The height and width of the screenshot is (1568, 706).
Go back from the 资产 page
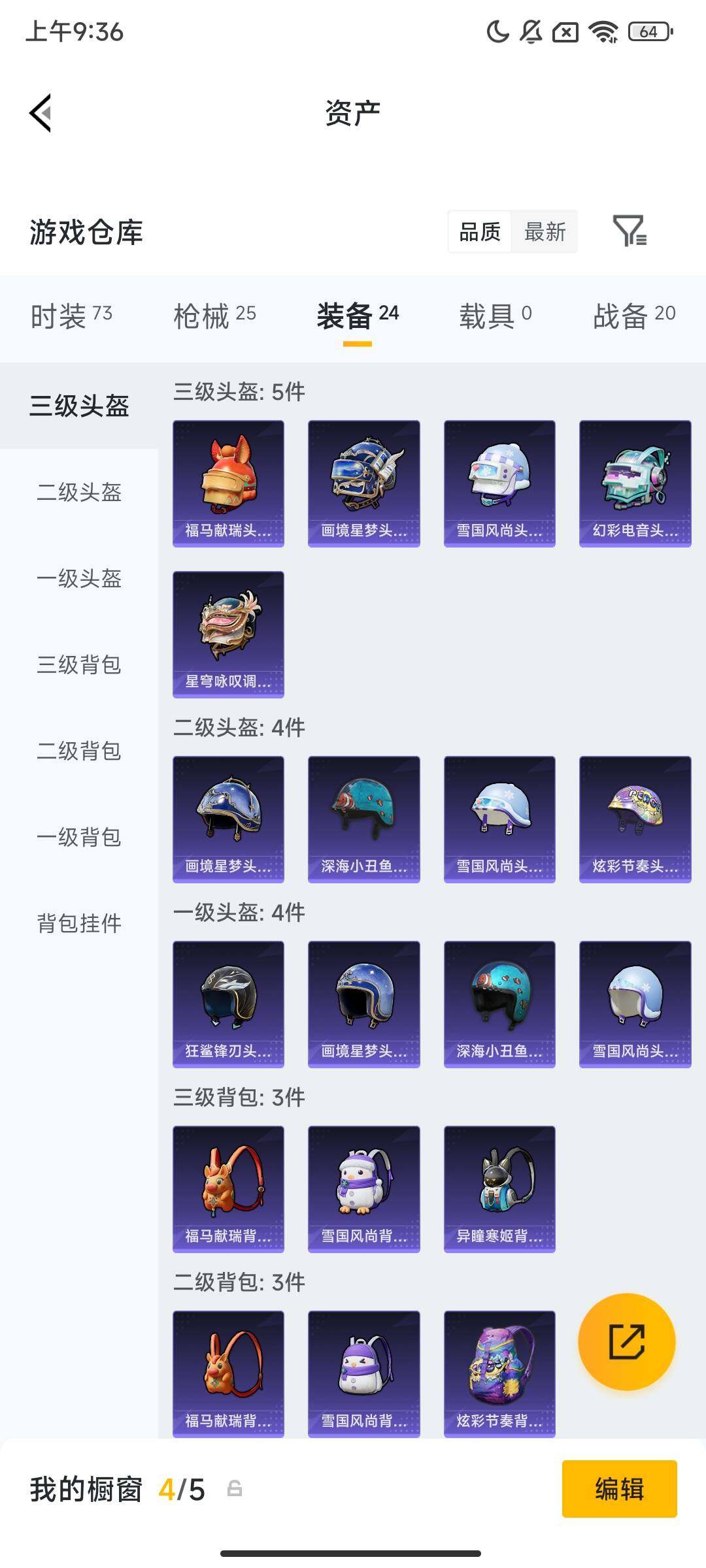[x=41, y=113]
